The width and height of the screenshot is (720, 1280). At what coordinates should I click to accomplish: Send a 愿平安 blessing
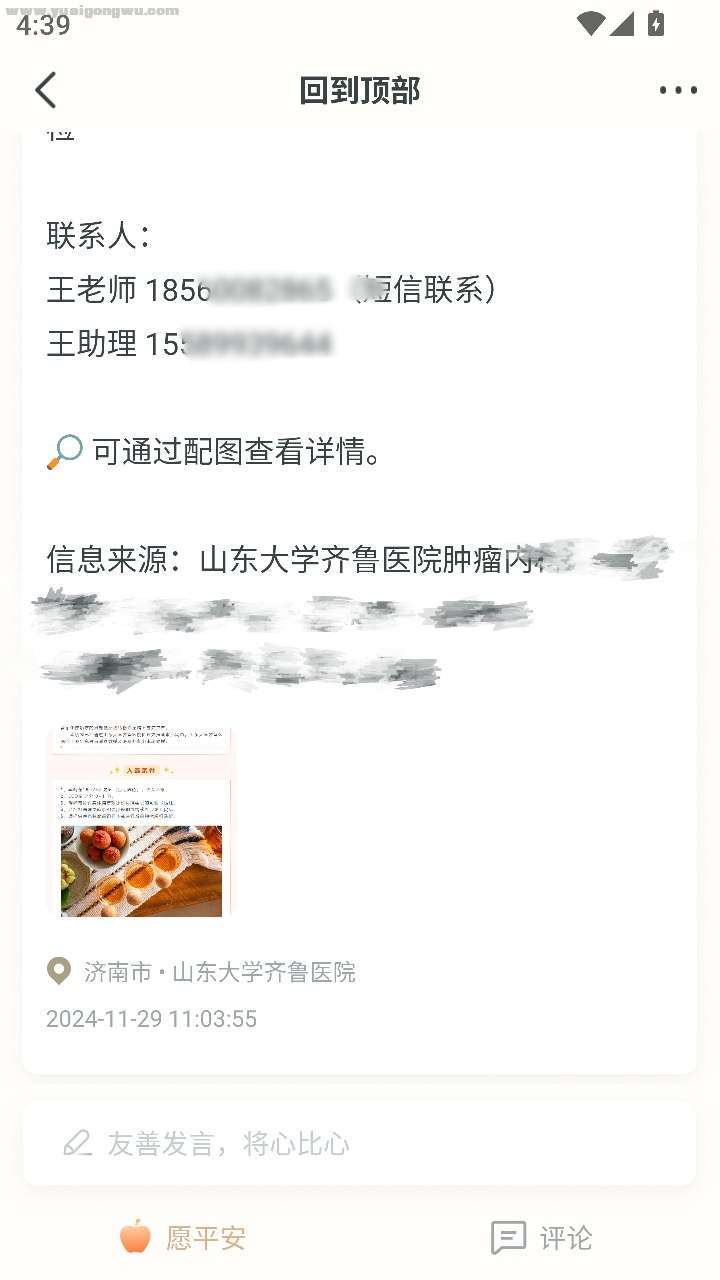coord(183,1238)
